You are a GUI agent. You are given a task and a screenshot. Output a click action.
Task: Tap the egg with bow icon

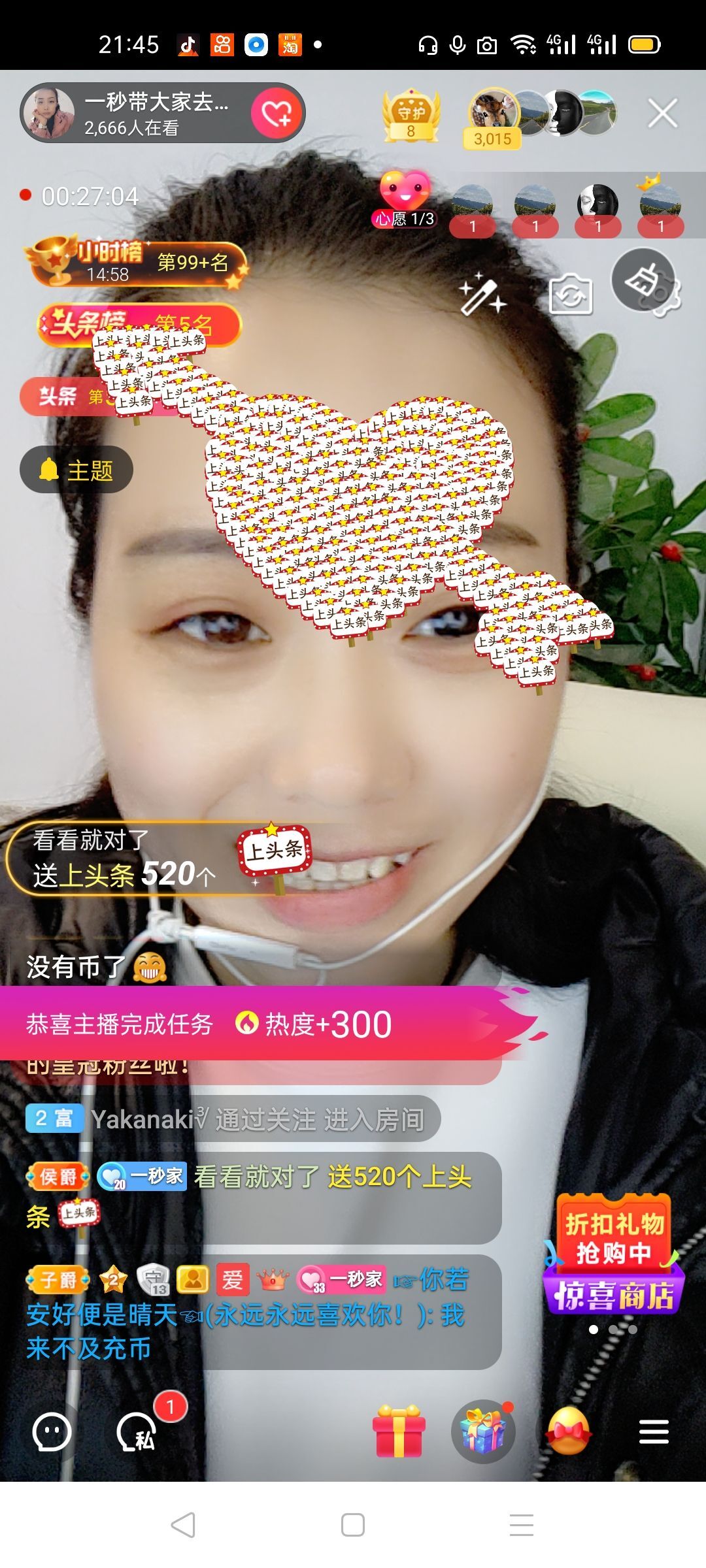[x=568, y=1432]
